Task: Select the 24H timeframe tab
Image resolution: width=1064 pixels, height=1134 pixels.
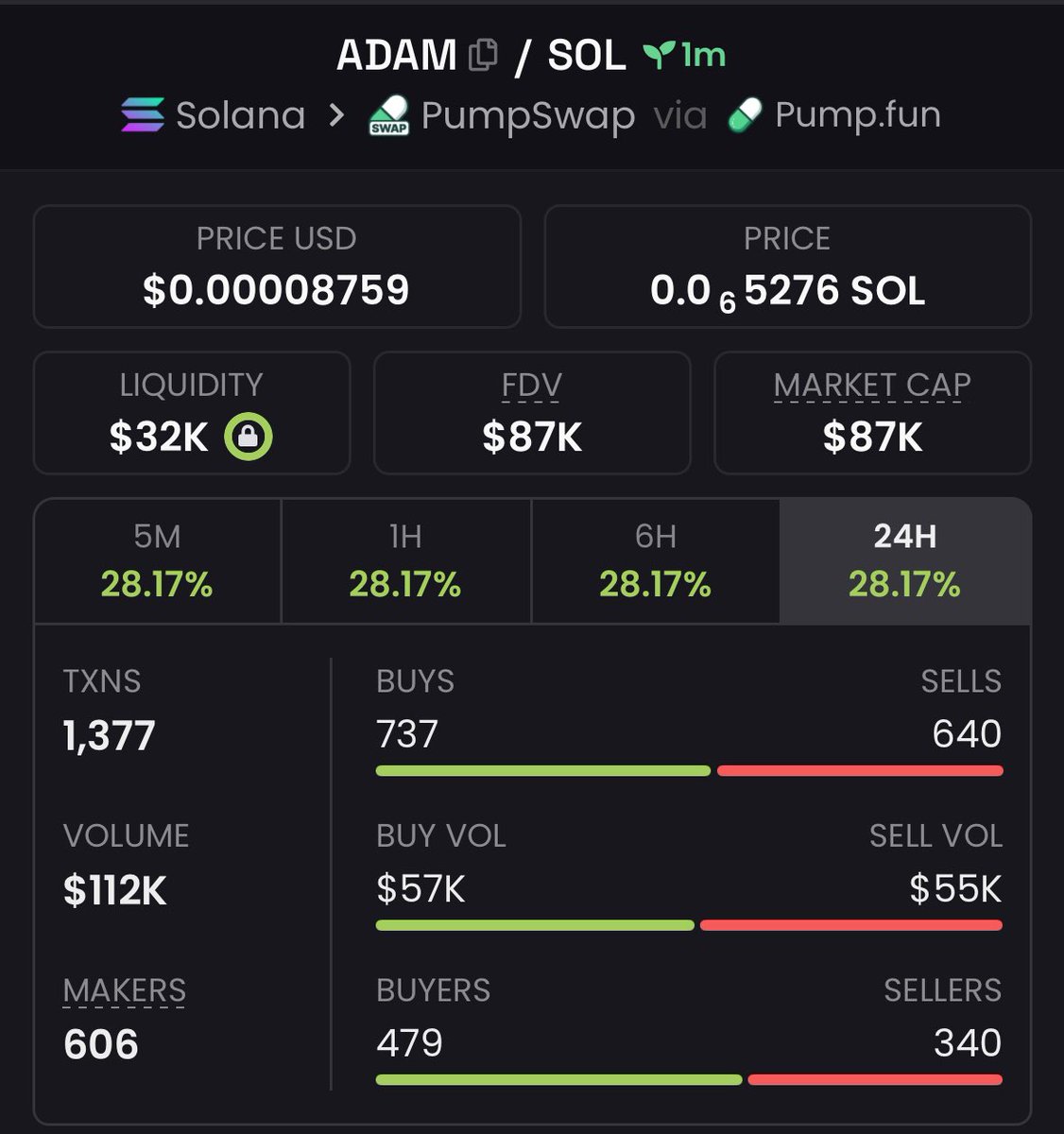Action: 904,561
